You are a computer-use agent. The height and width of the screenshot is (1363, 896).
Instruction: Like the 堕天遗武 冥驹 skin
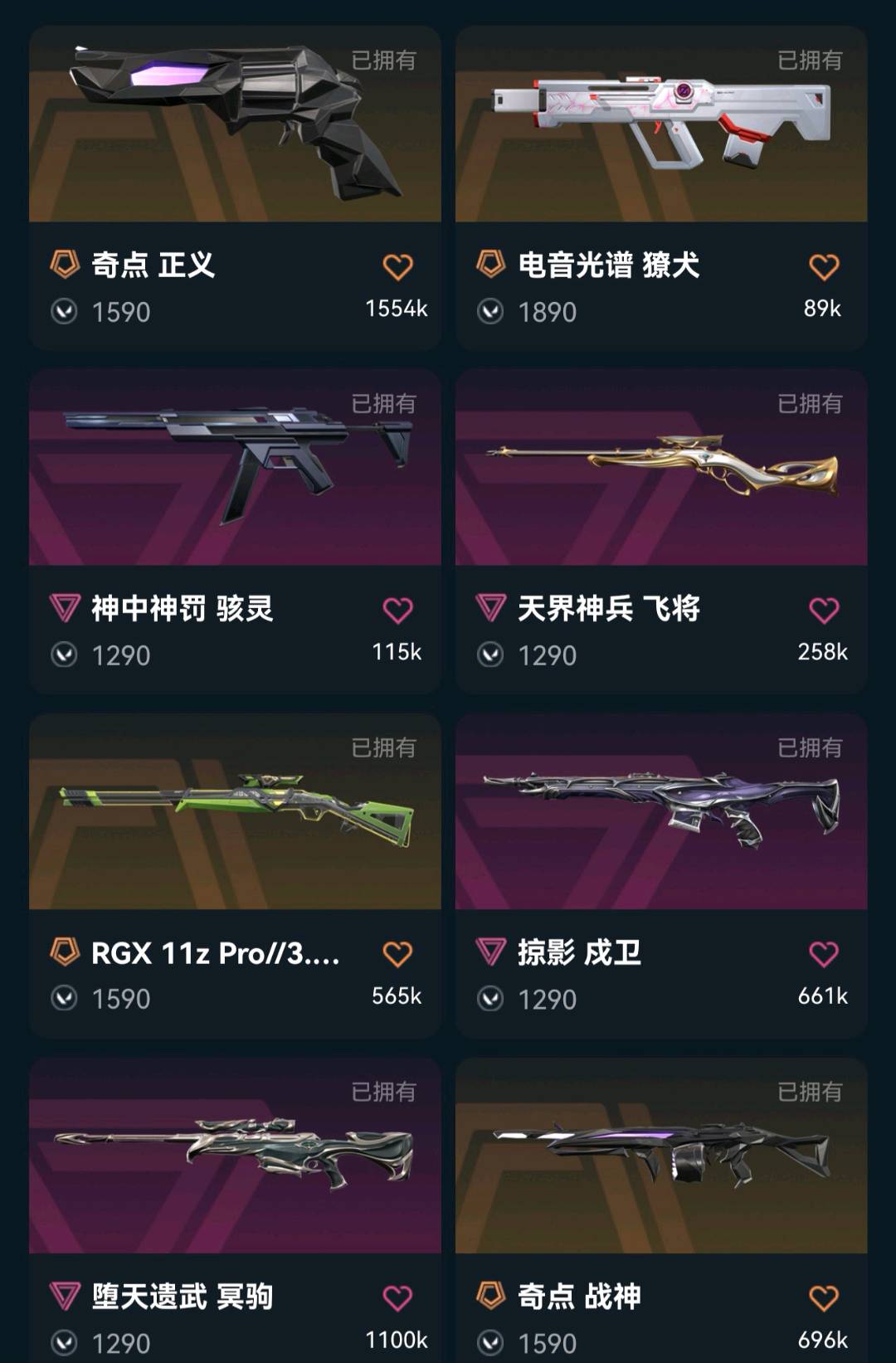[397, 1298]
